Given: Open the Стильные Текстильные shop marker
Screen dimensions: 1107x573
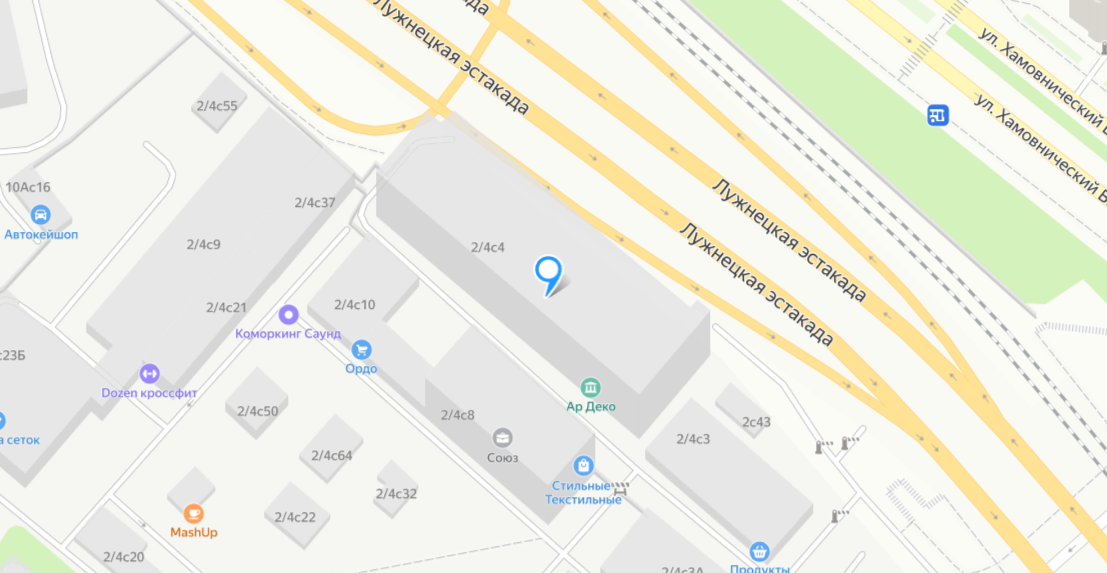Looking at the screenshot, I should [x=583, y=466].
